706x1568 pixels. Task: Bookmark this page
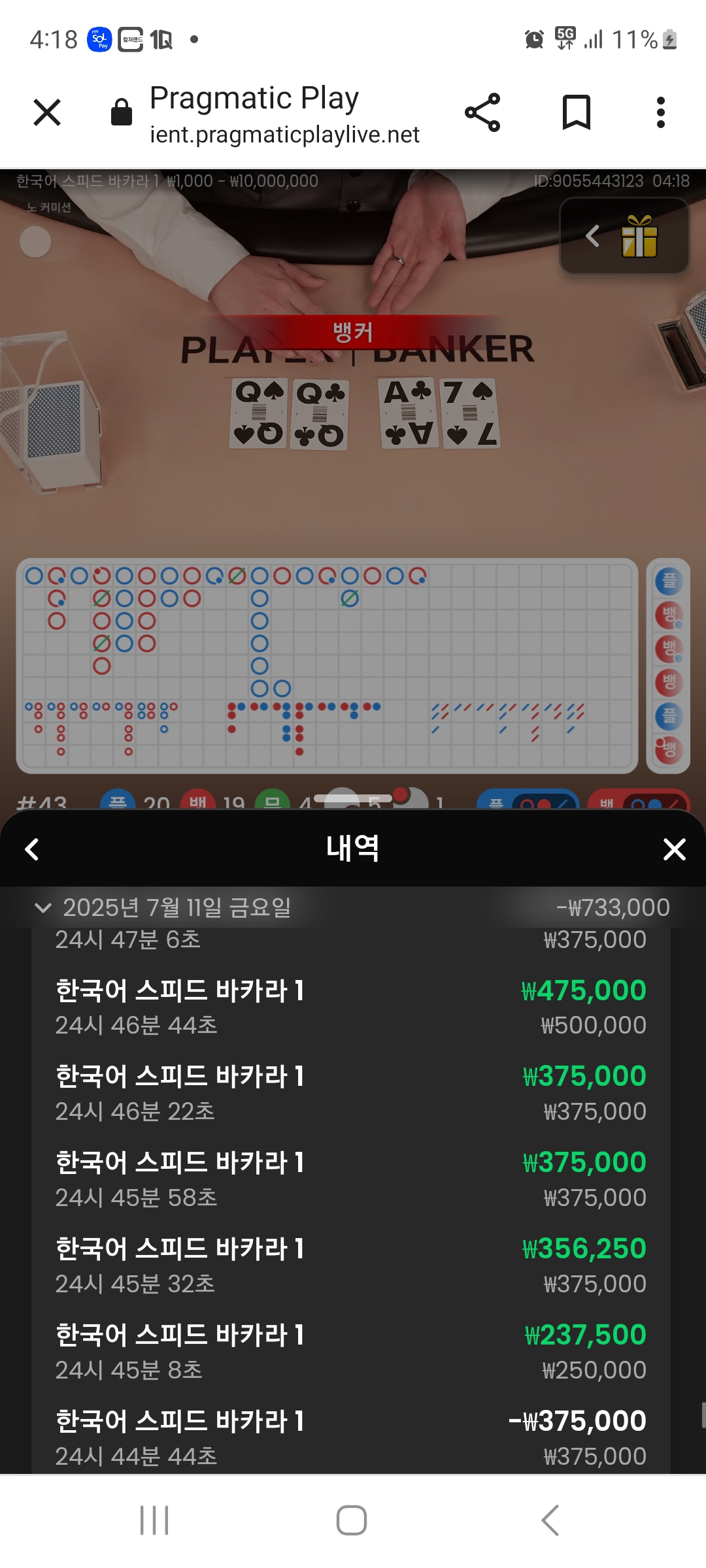point(576,112)
